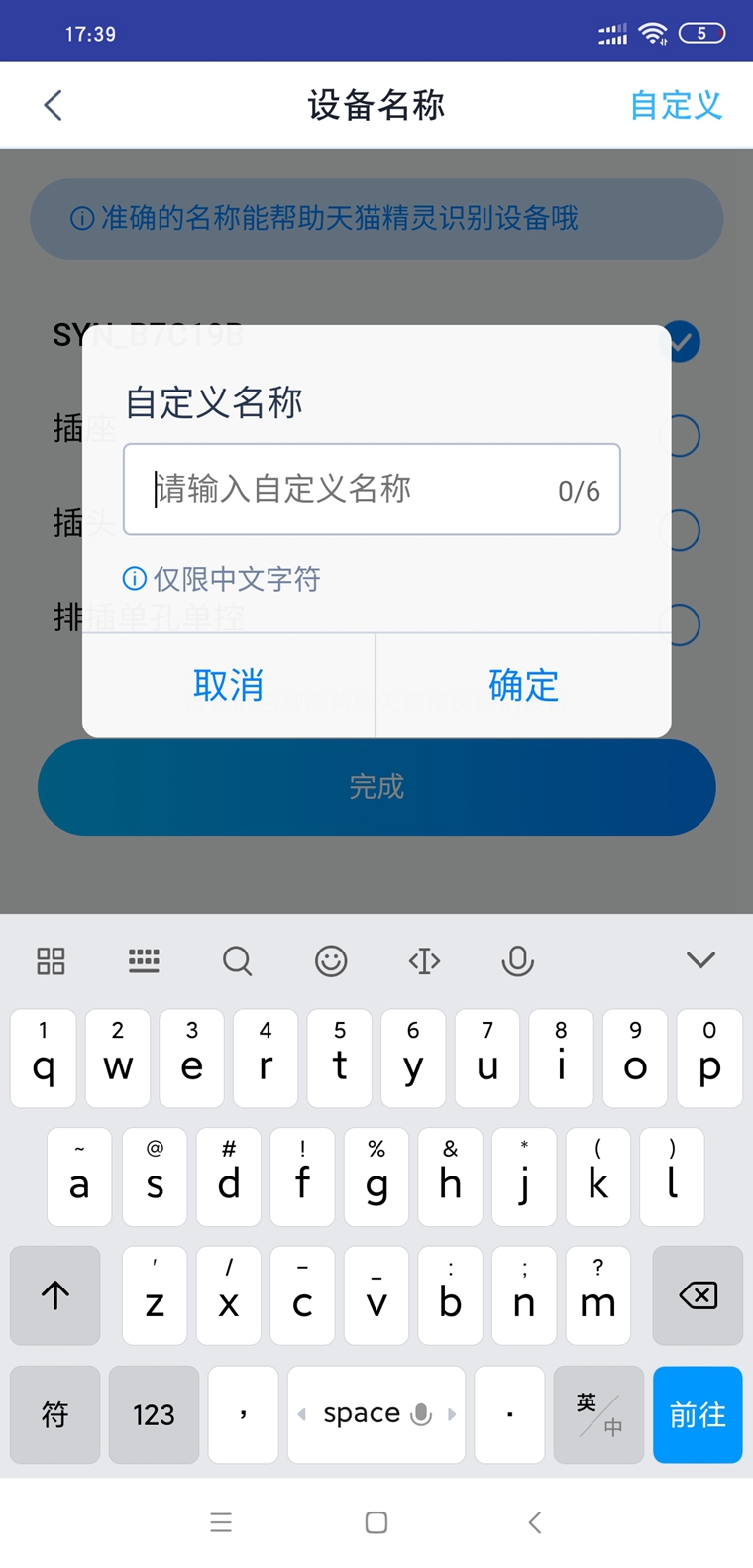Tap the backspace key on the keyboard
Viewport: 753px width, 1568px height.
(698, 1295)
